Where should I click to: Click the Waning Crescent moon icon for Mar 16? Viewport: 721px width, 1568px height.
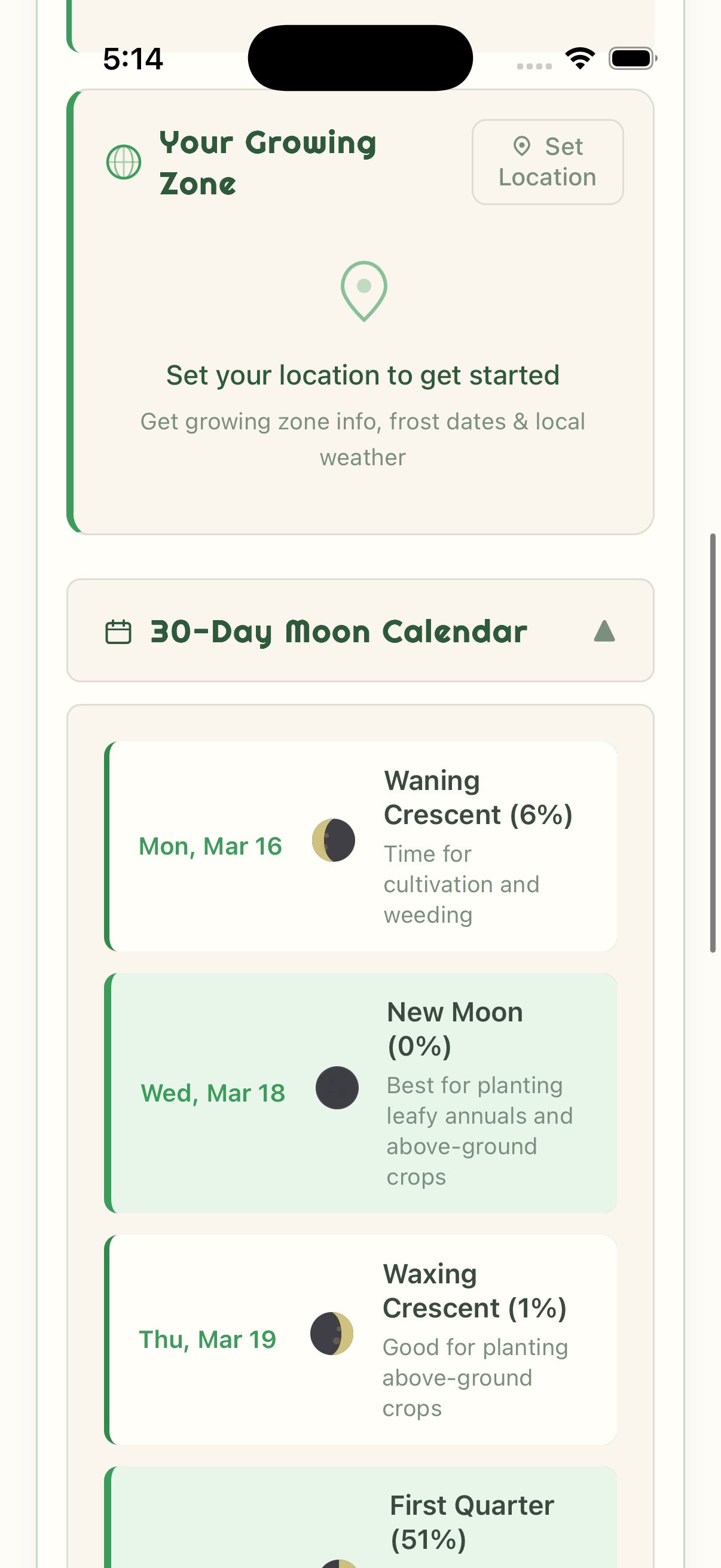[334, 840]
